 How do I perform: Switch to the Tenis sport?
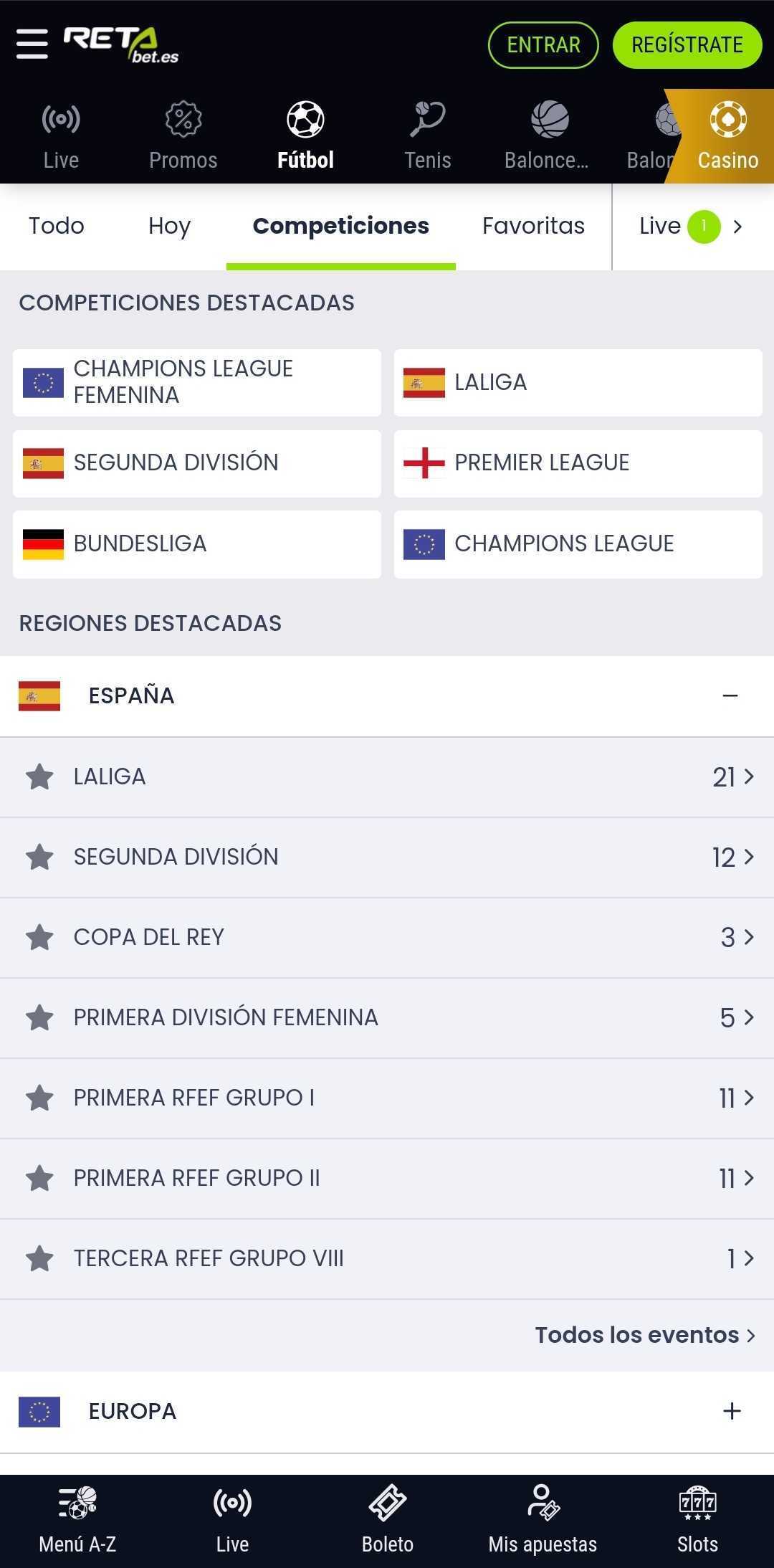pos(428,136)
